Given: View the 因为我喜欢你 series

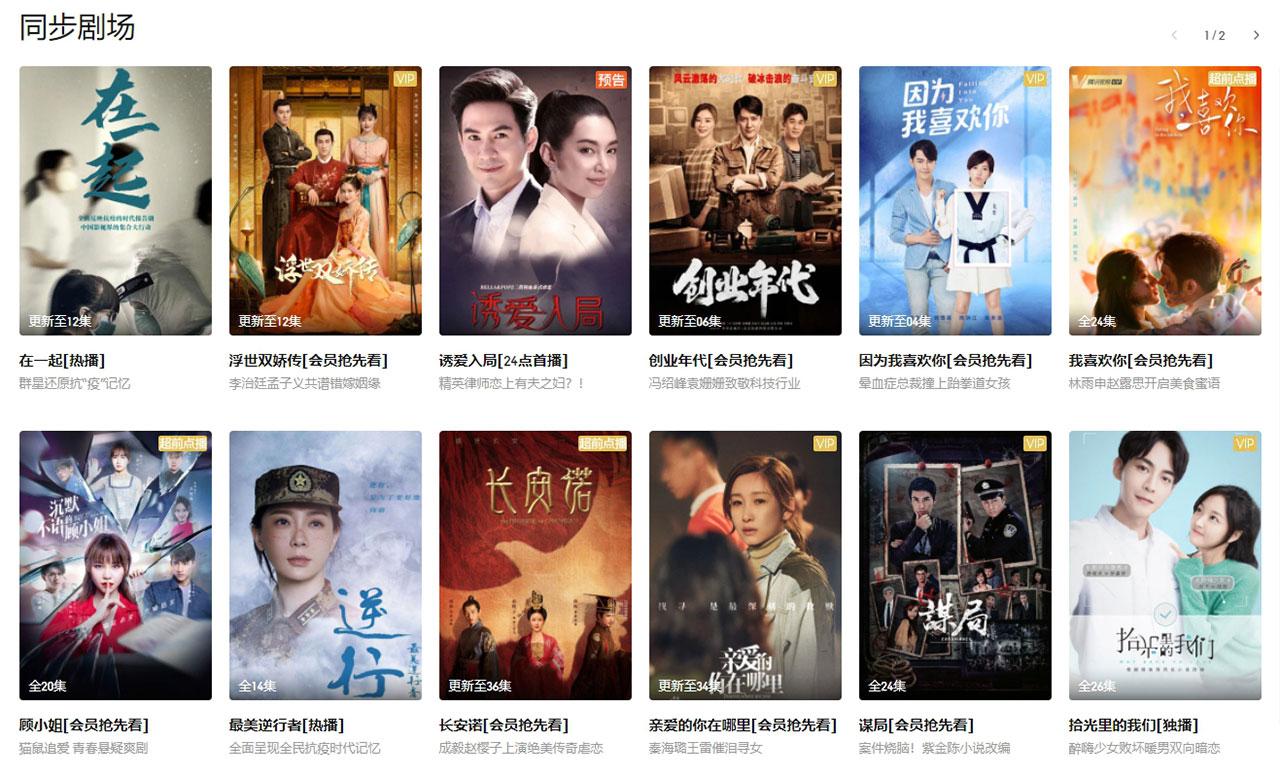Looking at the screenshot, I should (x=955, y=200).
